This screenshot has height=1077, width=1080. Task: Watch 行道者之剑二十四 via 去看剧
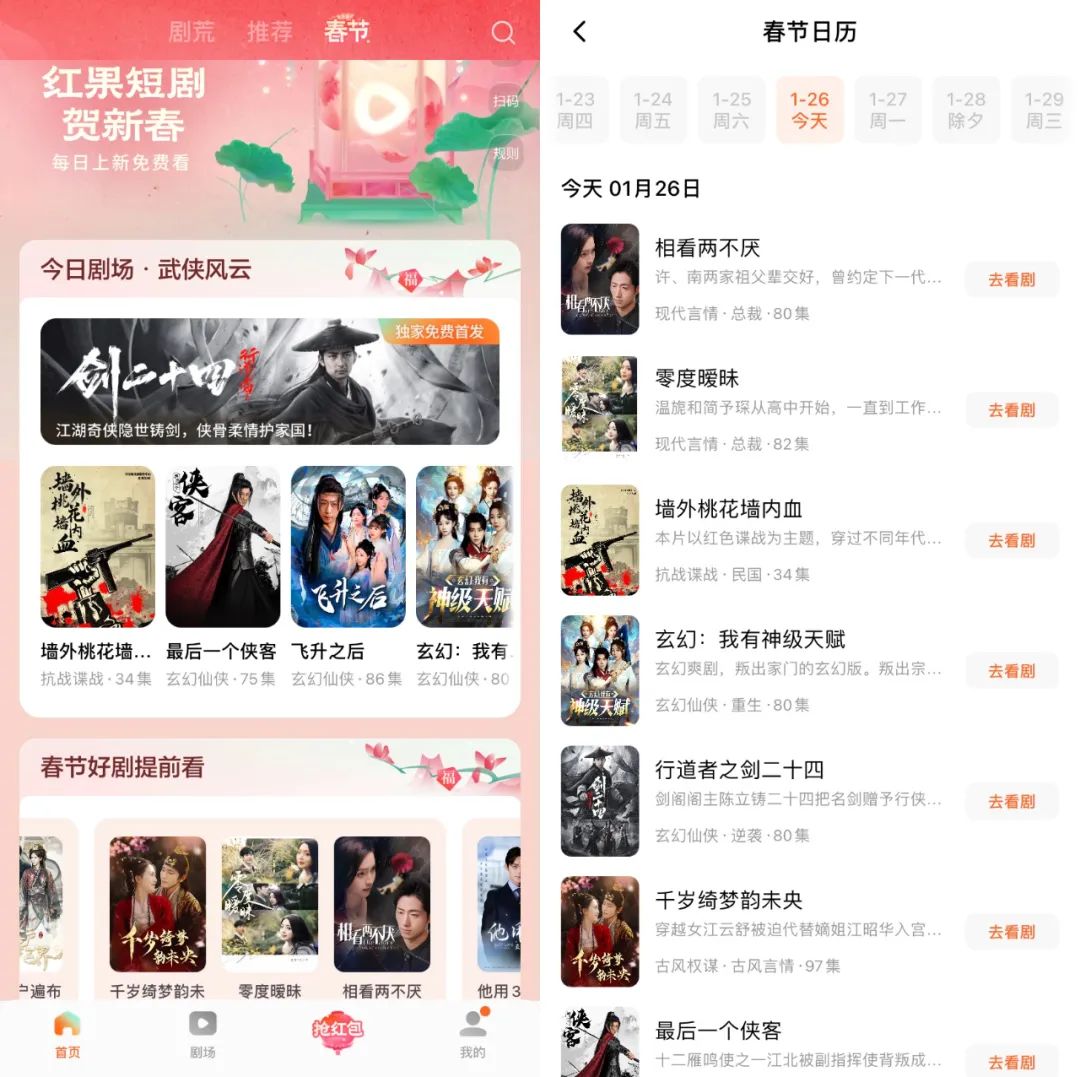(x=1011, y=801)
